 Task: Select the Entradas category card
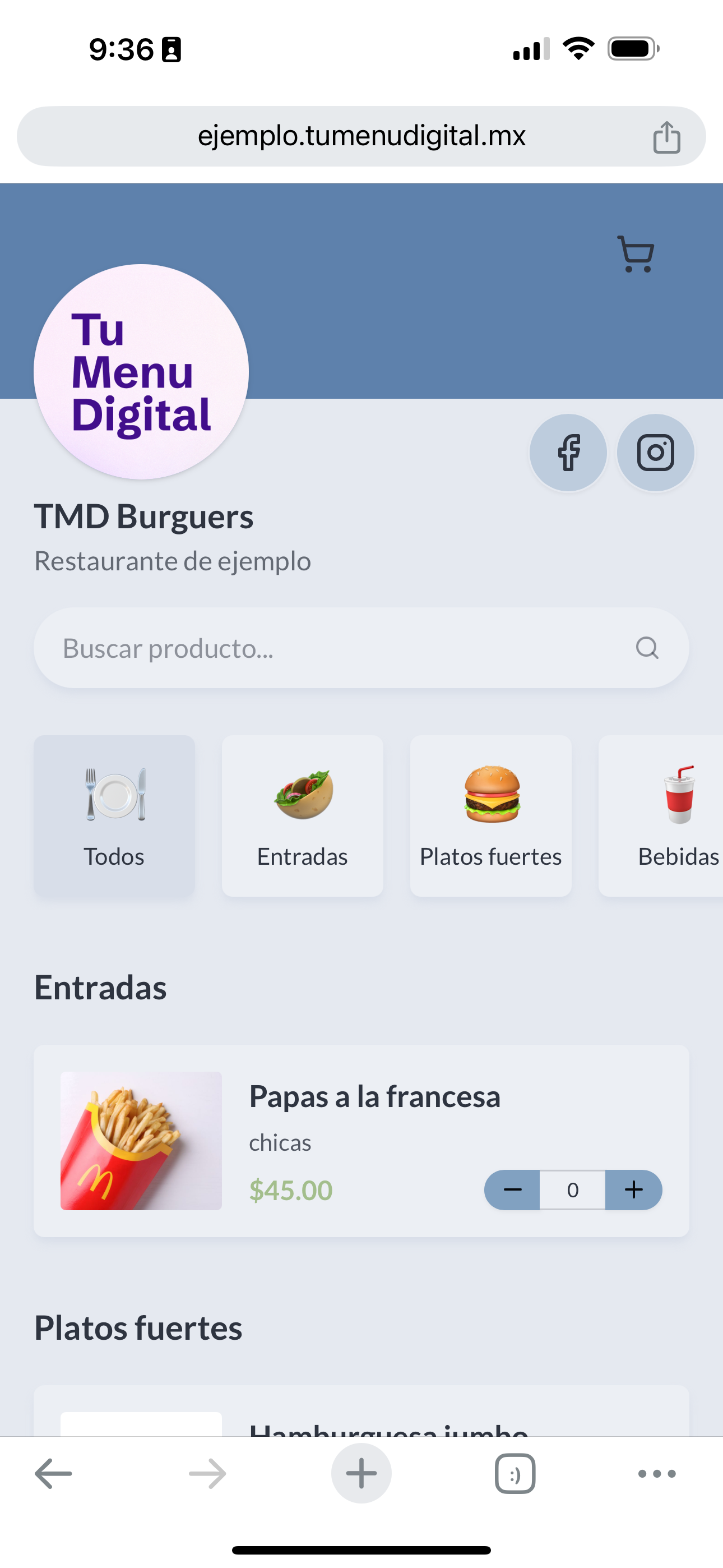click(x=303, y=815)
